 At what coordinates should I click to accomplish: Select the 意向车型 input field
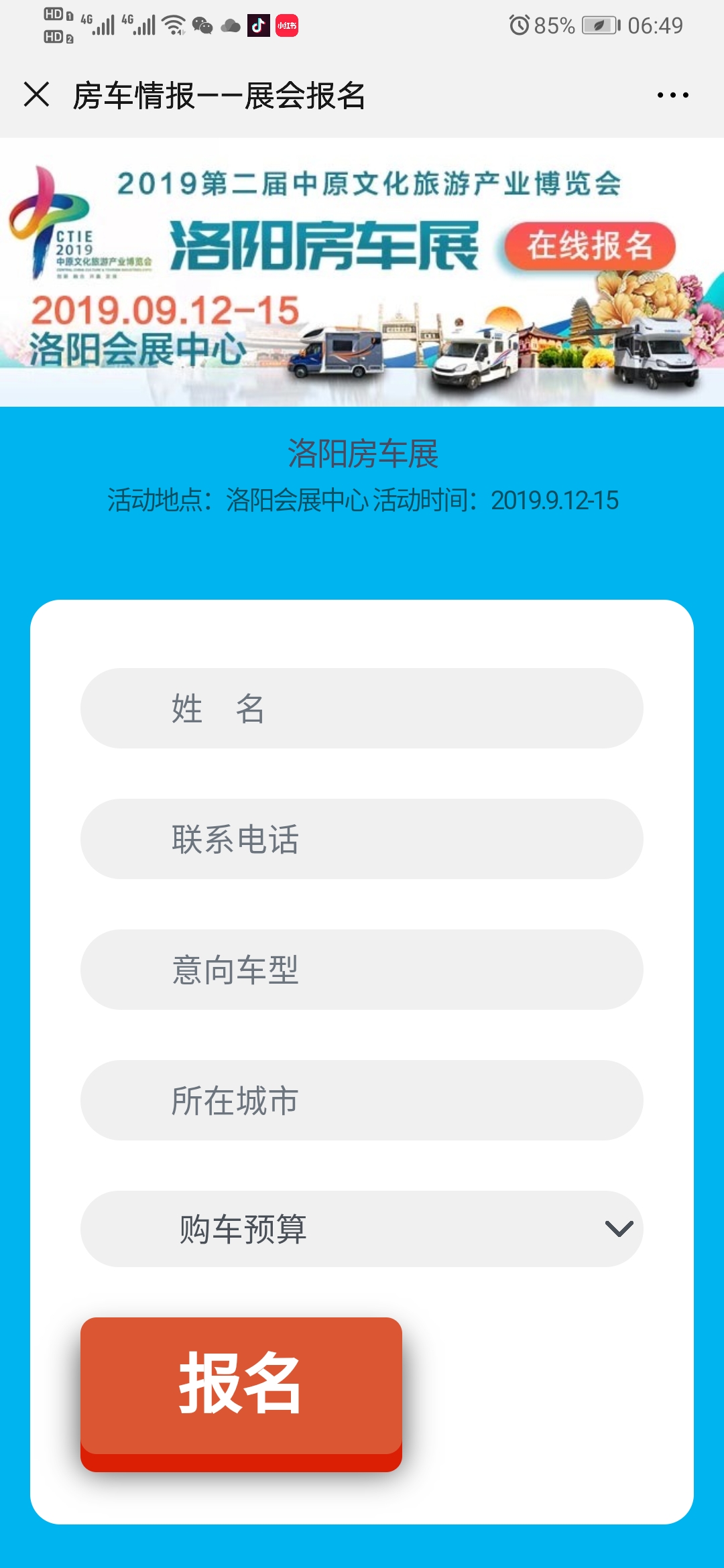coord(362,970)
